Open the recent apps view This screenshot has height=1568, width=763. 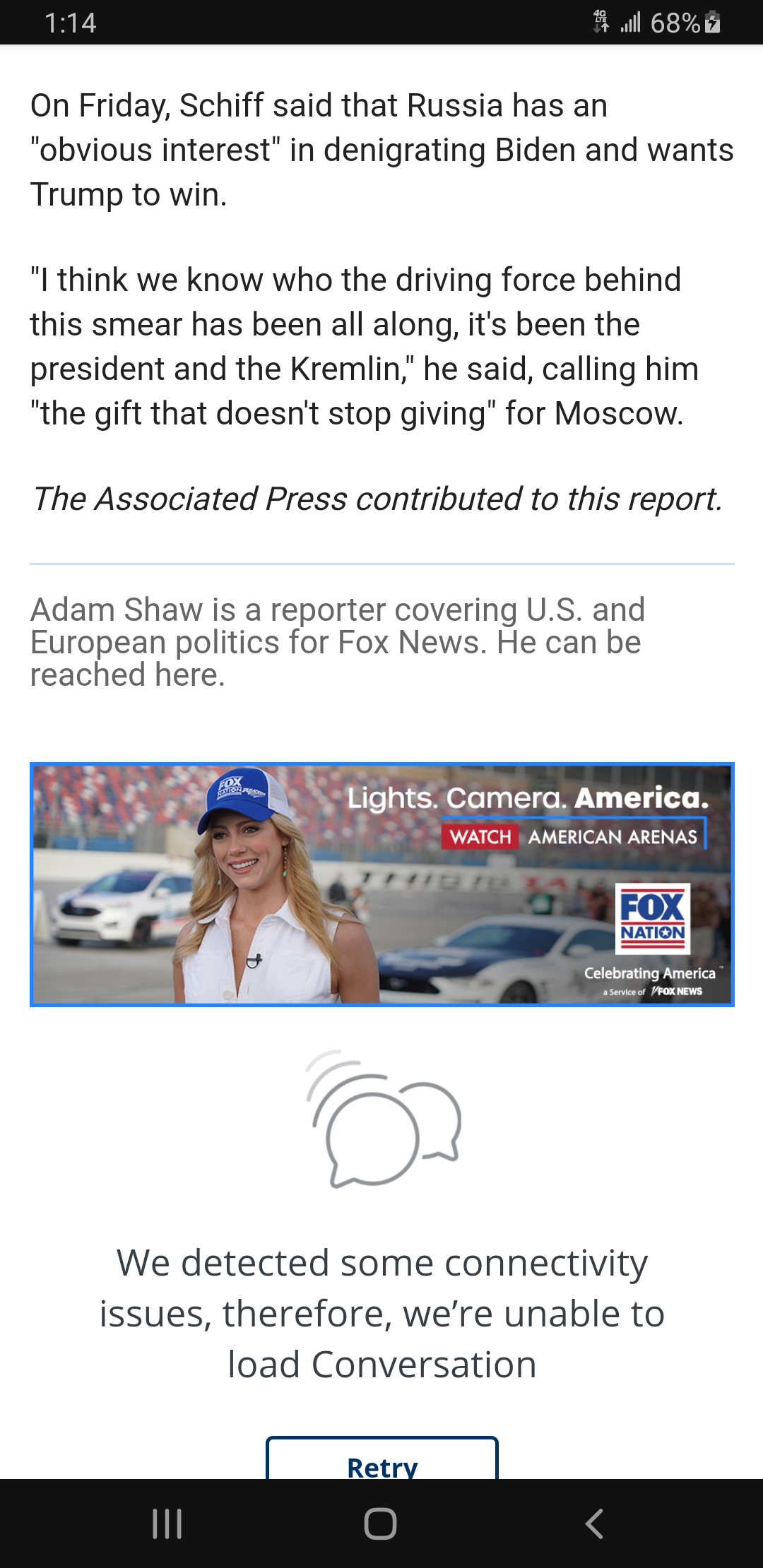pyautogui.click(x=167, y=1524)
